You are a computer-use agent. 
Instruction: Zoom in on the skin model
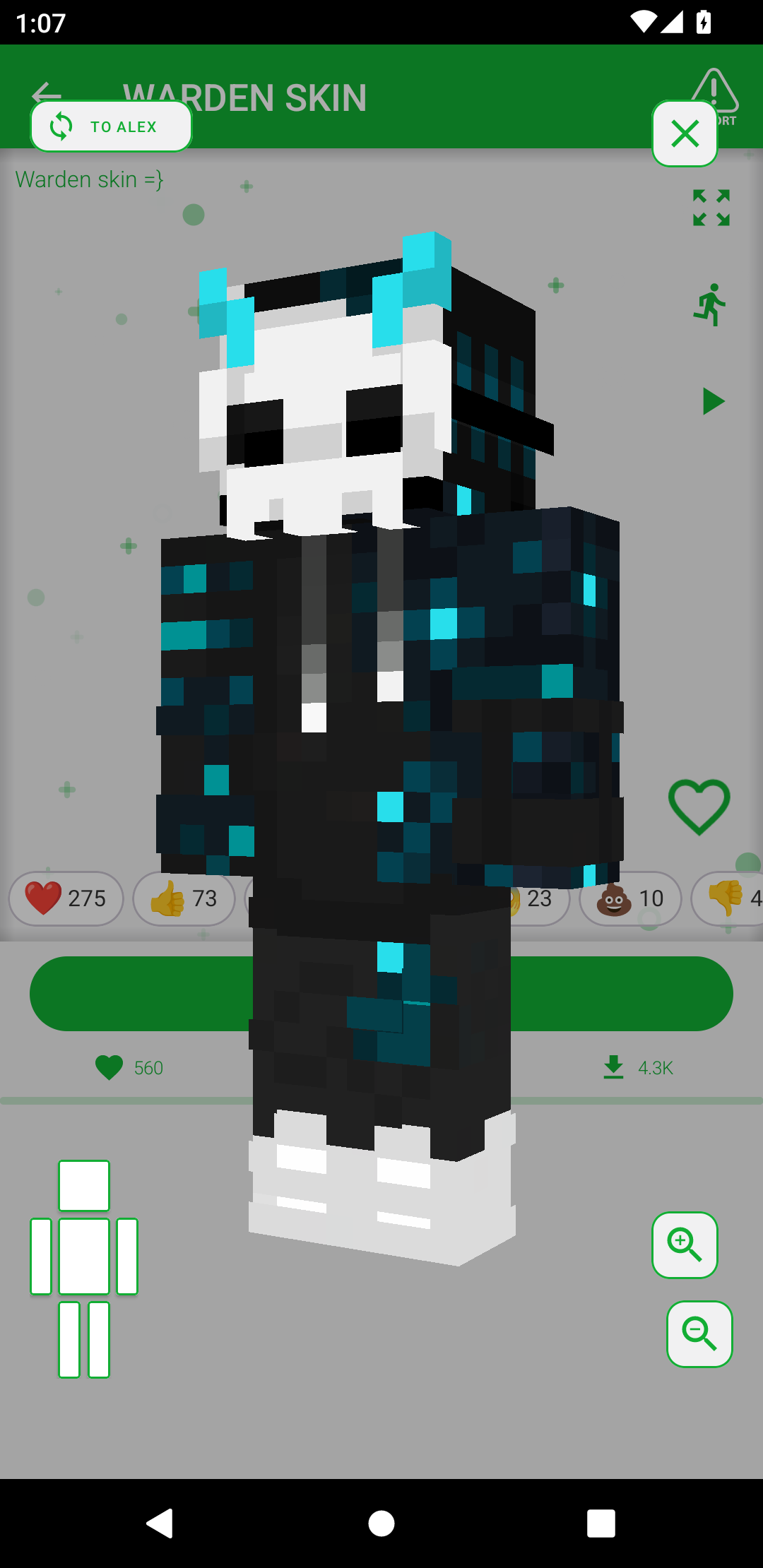[685, 1245]
